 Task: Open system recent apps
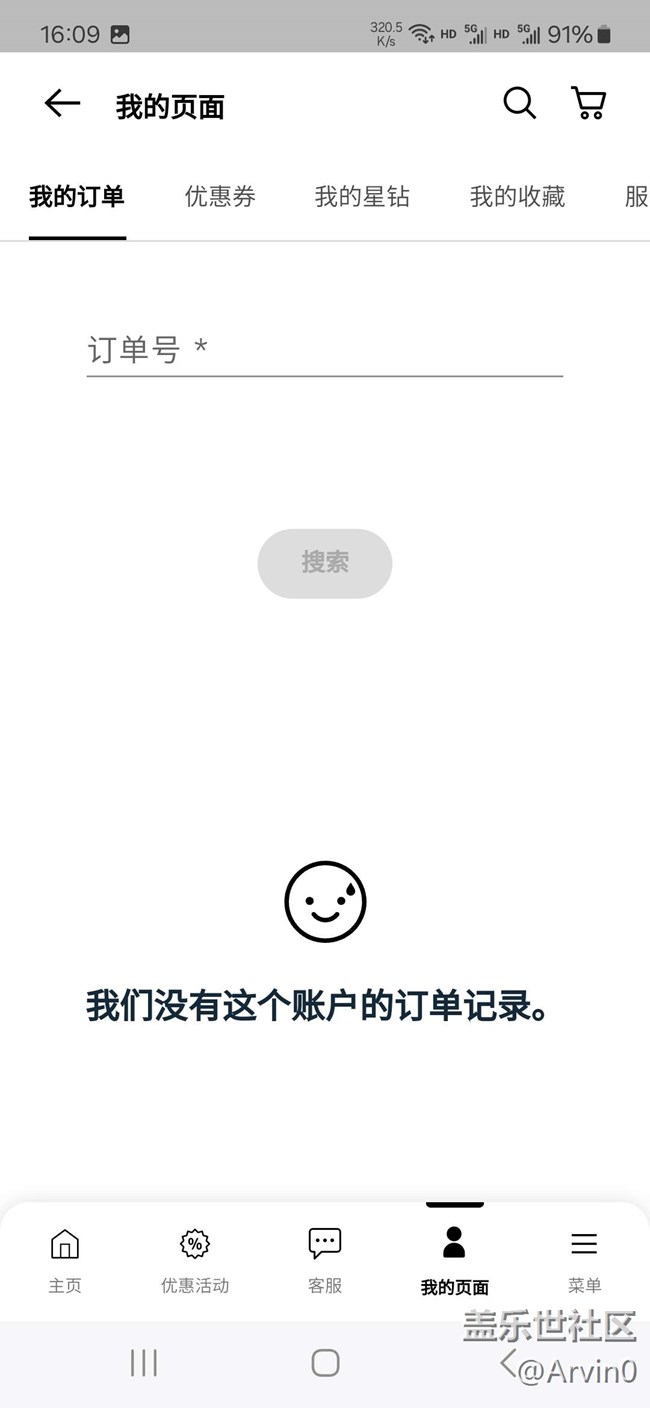click(144, 1362)
